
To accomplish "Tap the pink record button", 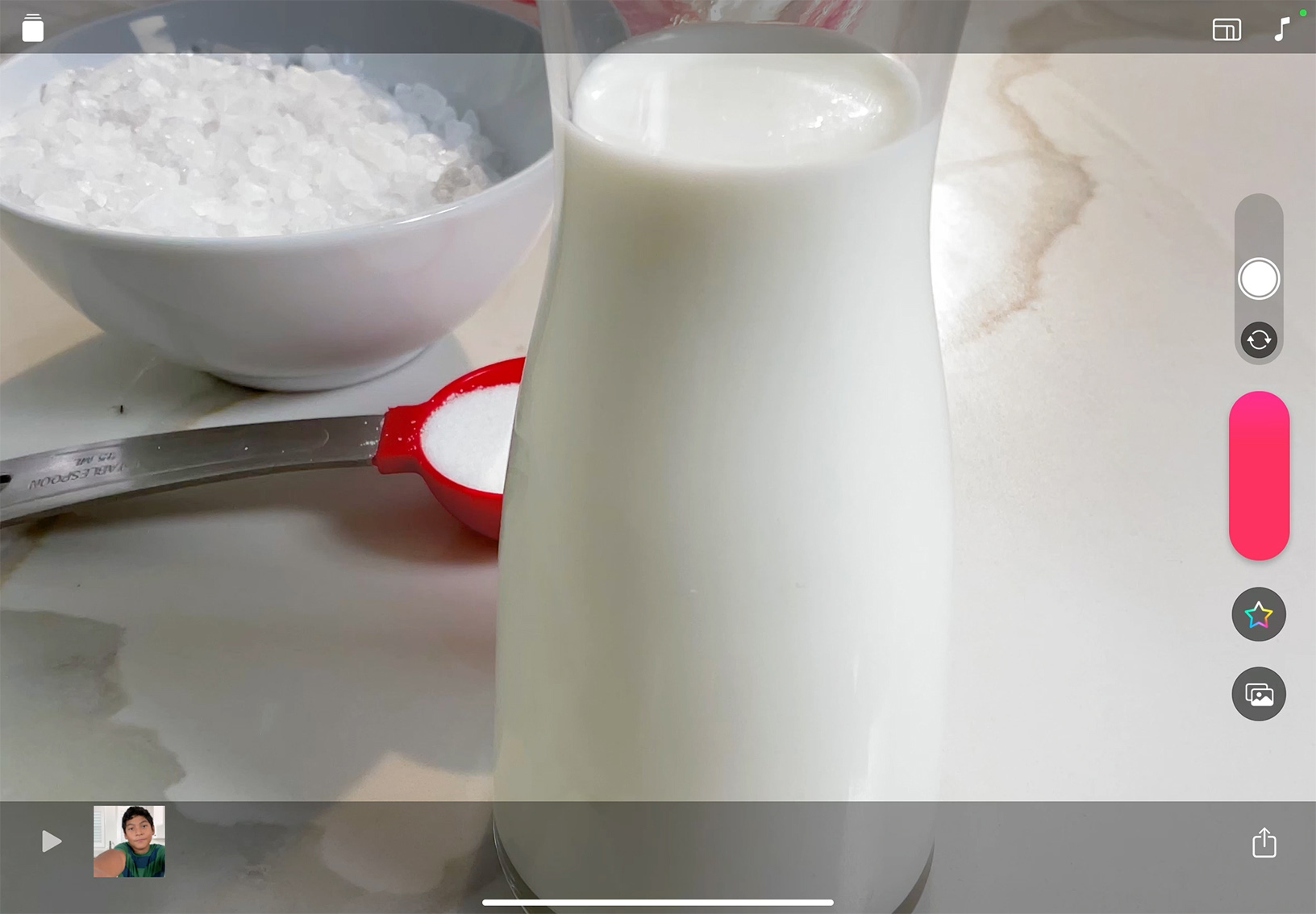I will click(x=1258, y=476).
